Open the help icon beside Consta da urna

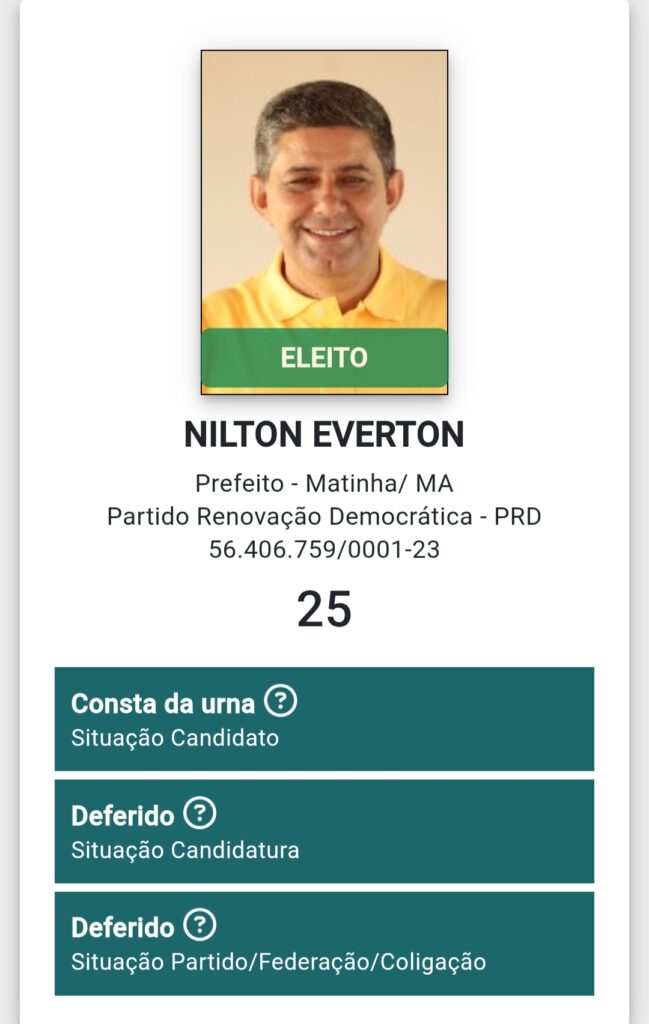[281, 702]
